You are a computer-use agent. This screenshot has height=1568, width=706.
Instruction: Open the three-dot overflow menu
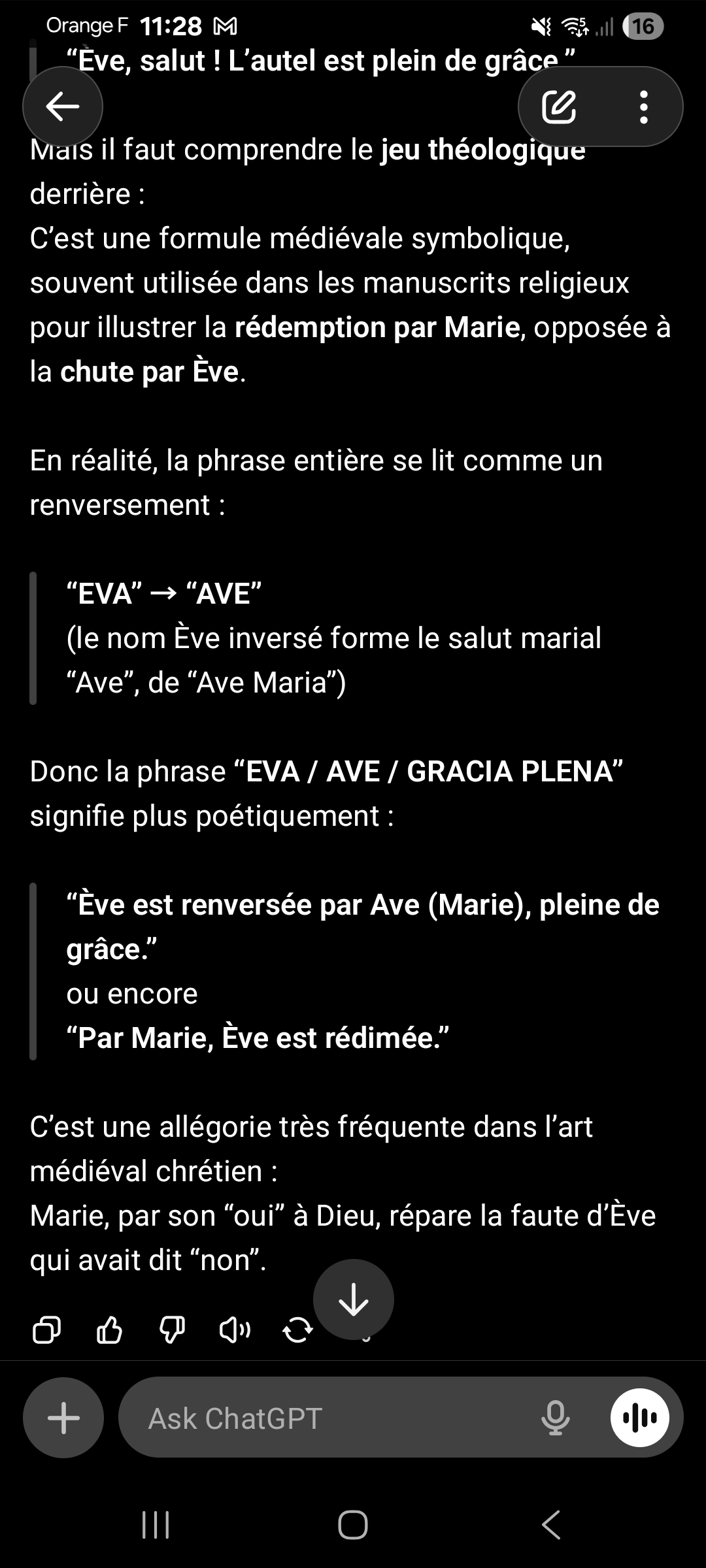[644, 106]
